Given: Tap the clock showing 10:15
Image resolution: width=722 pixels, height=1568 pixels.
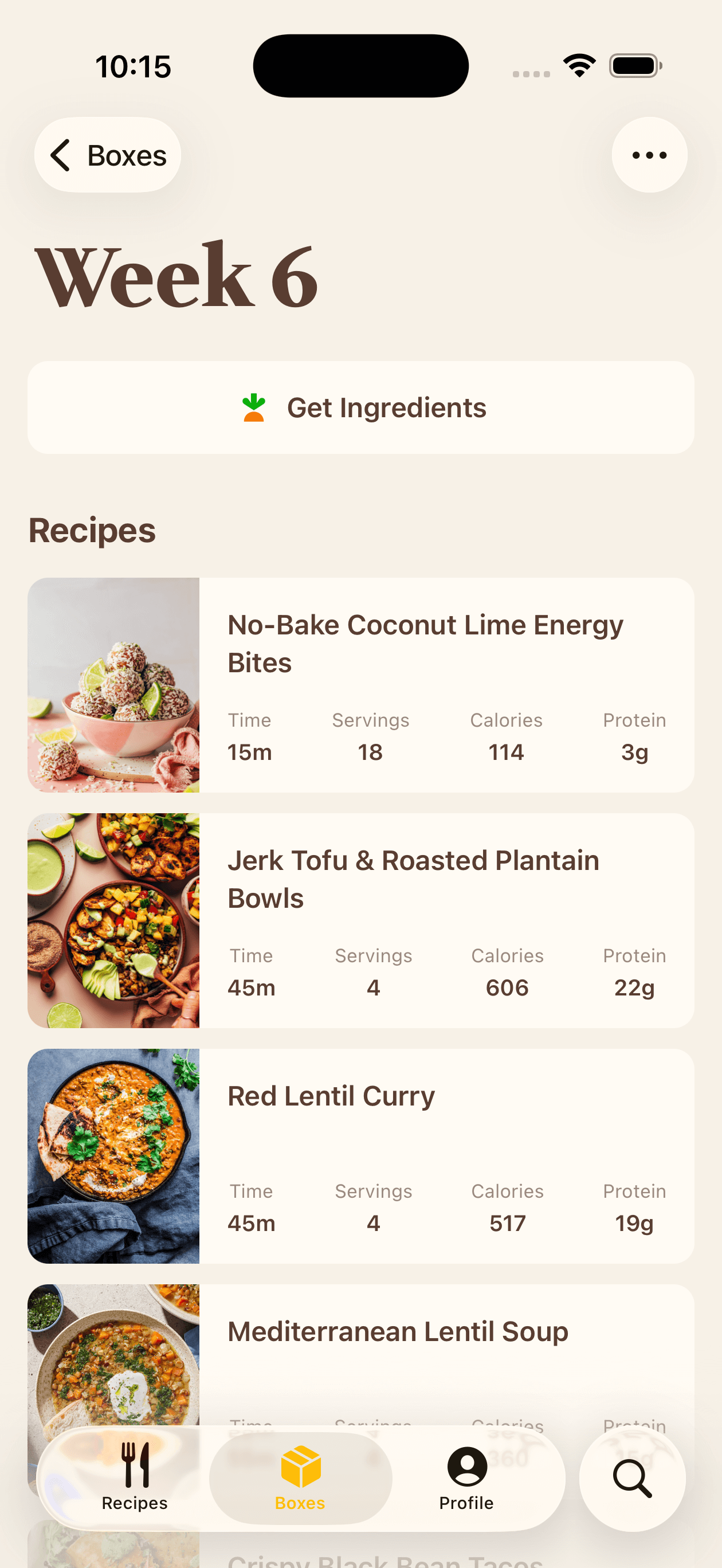Looking at the screenshot, I should coord(134,66).
